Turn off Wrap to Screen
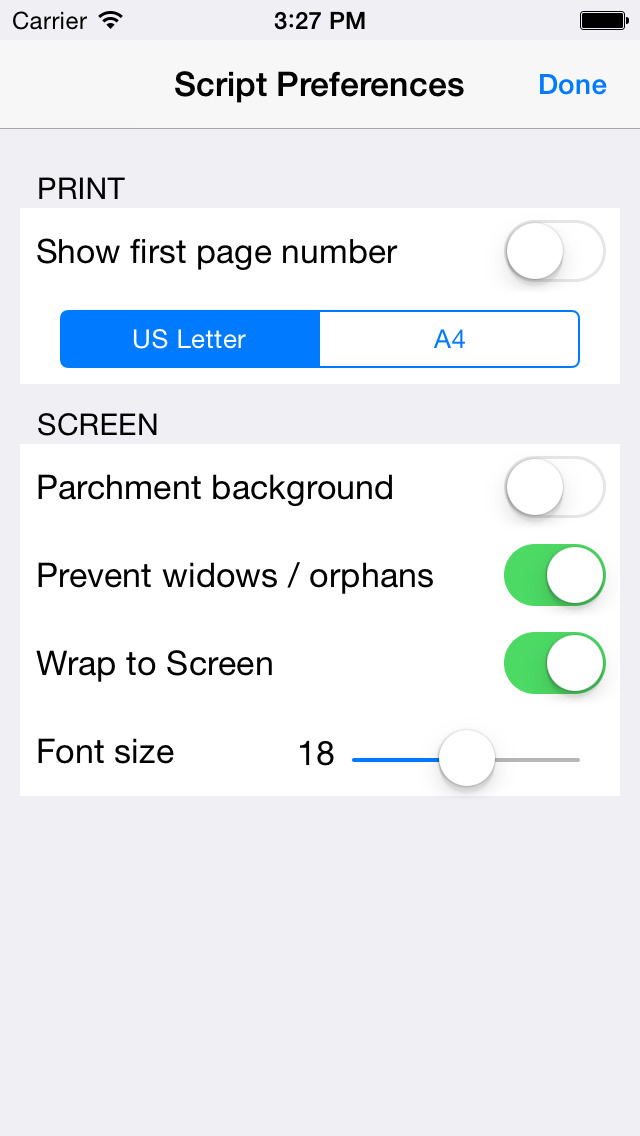 (554, 663)
